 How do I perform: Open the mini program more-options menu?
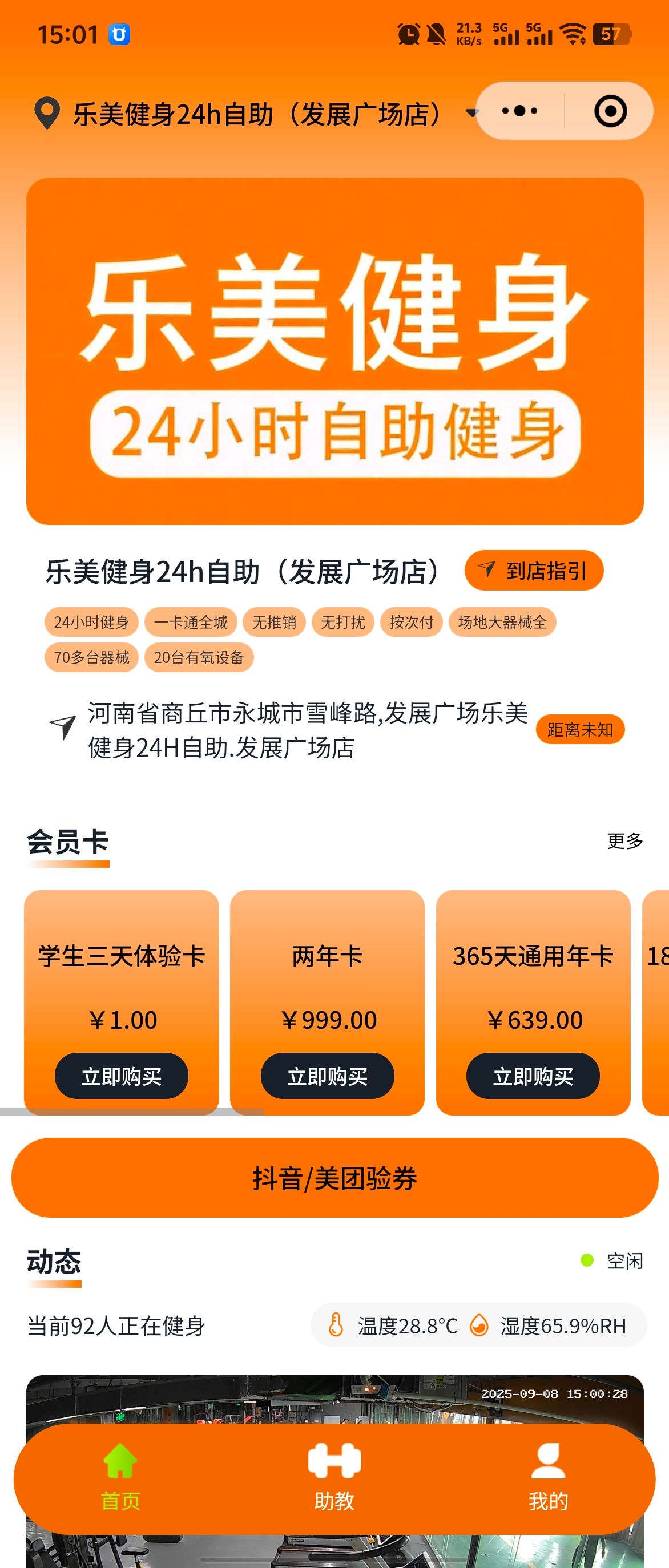(x=520, y=111)
